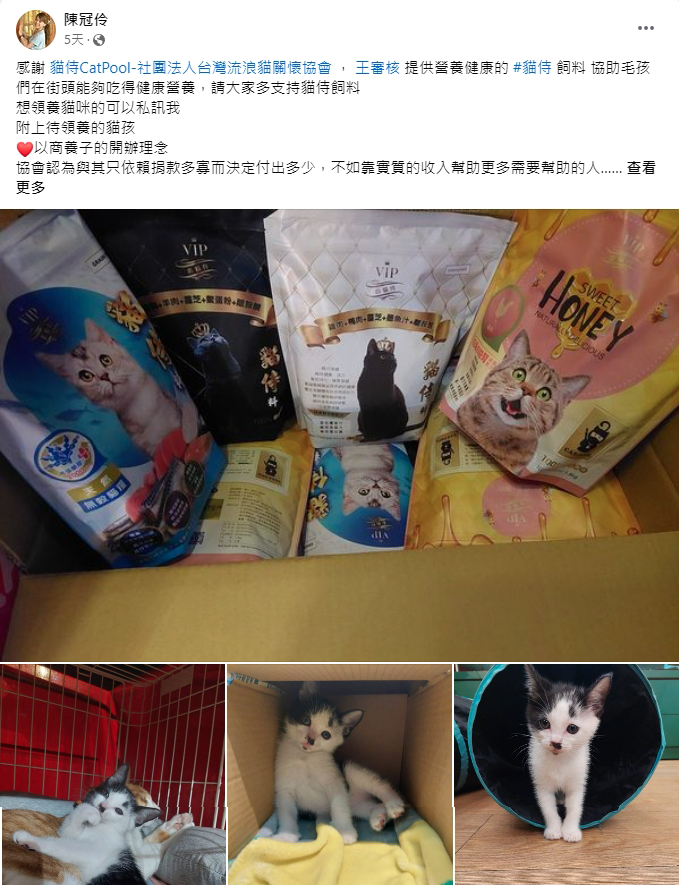Open tagged profile 王睿核
Viewport: 679px width, 885px height.
click(378, 68)
